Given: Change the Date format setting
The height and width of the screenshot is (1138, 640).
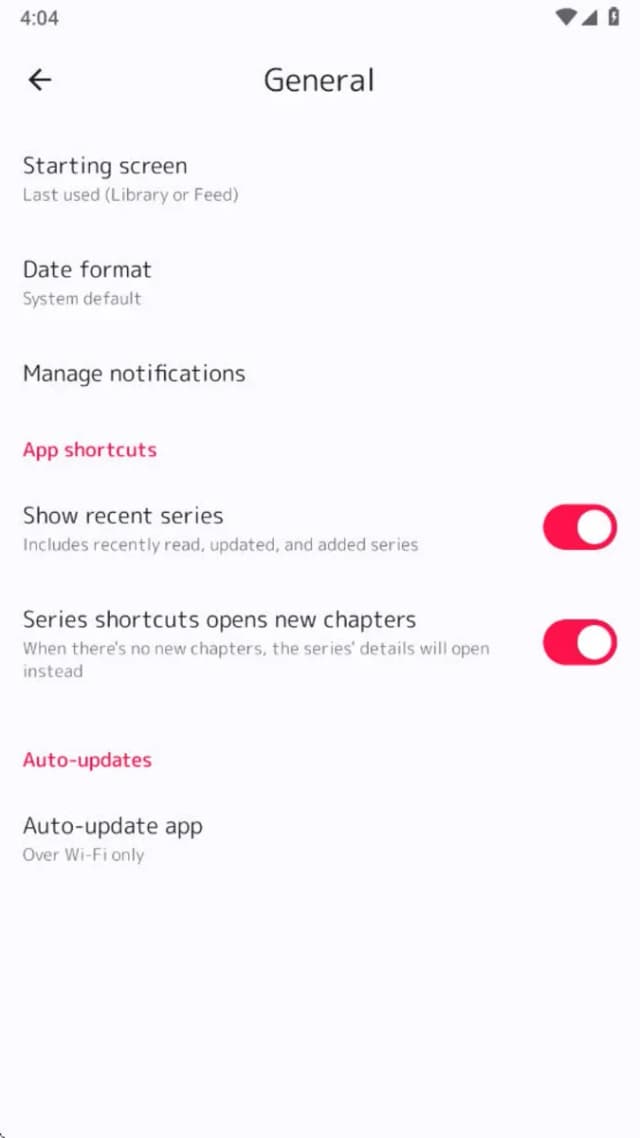Looking at the screenshot, I should pyautogui.click(x=320, y=282).
